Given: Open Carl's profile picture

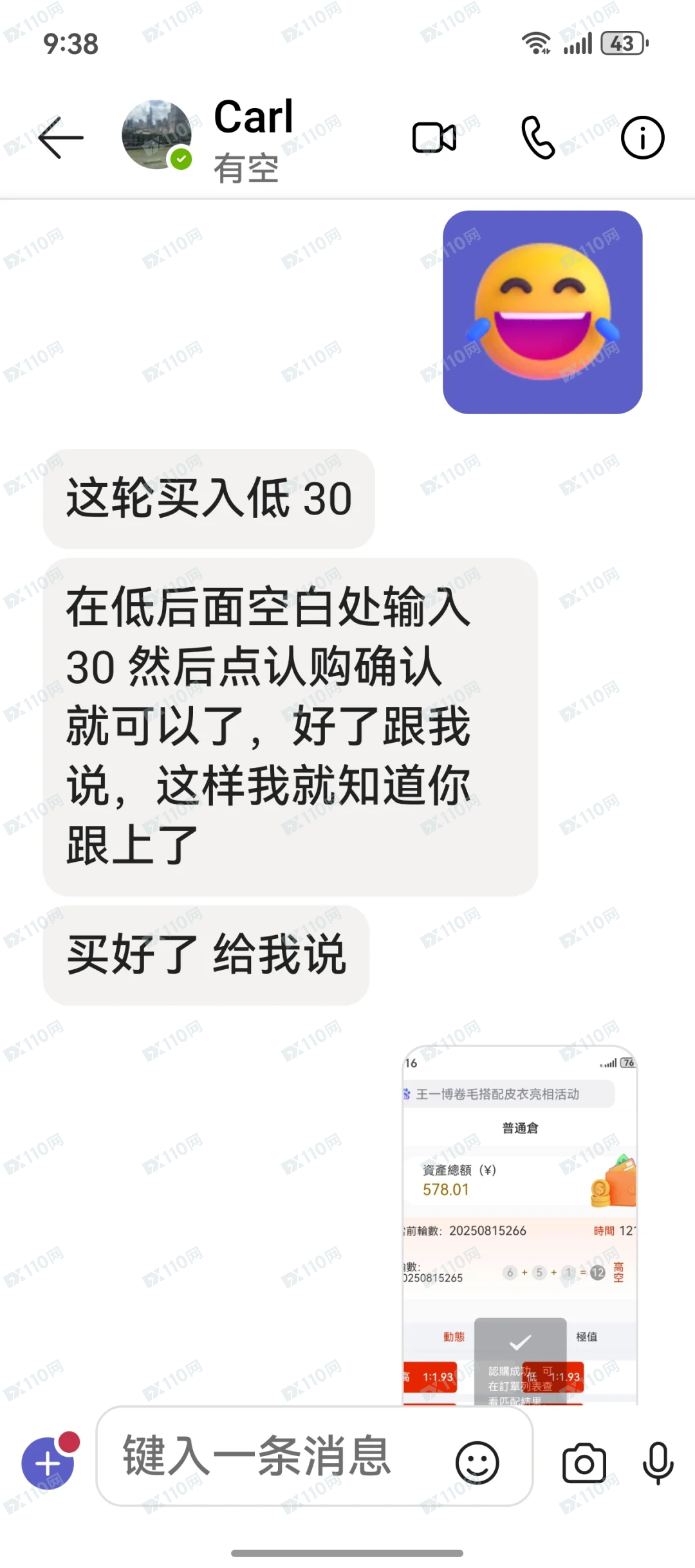Looking at the screenshot, I should pyautogui.click(x=156, y=135).
